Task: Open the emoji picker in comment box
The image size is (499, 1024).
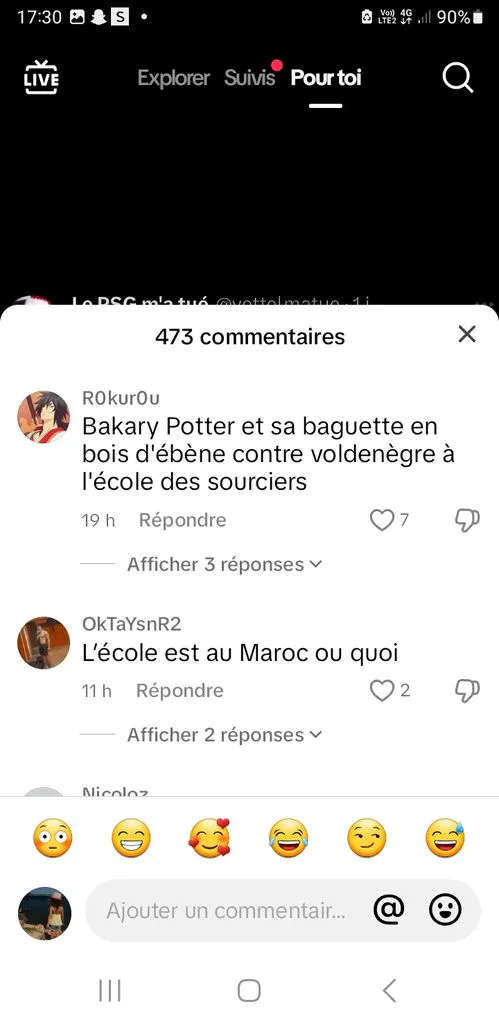Action: pos(445,910)
